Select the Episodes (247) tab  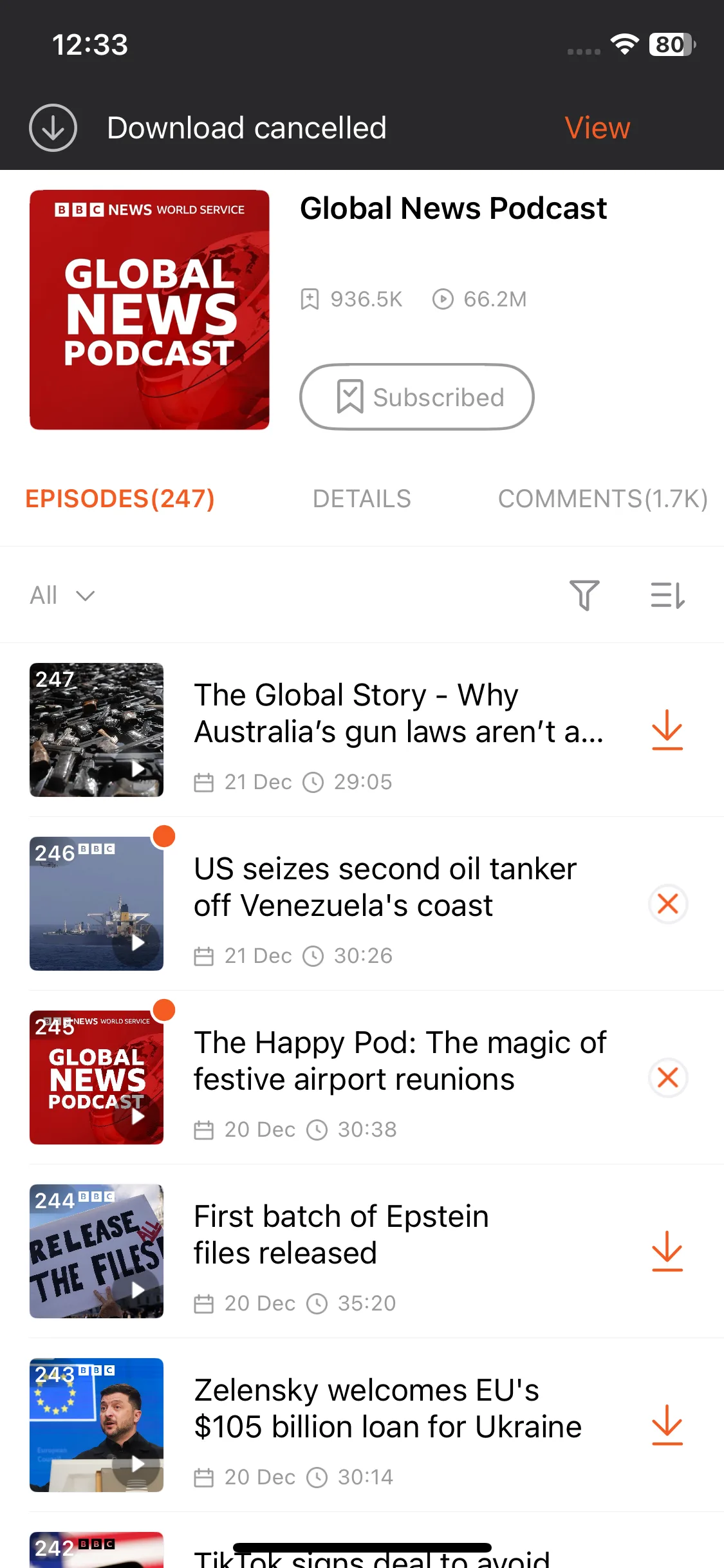click(120, 499)
